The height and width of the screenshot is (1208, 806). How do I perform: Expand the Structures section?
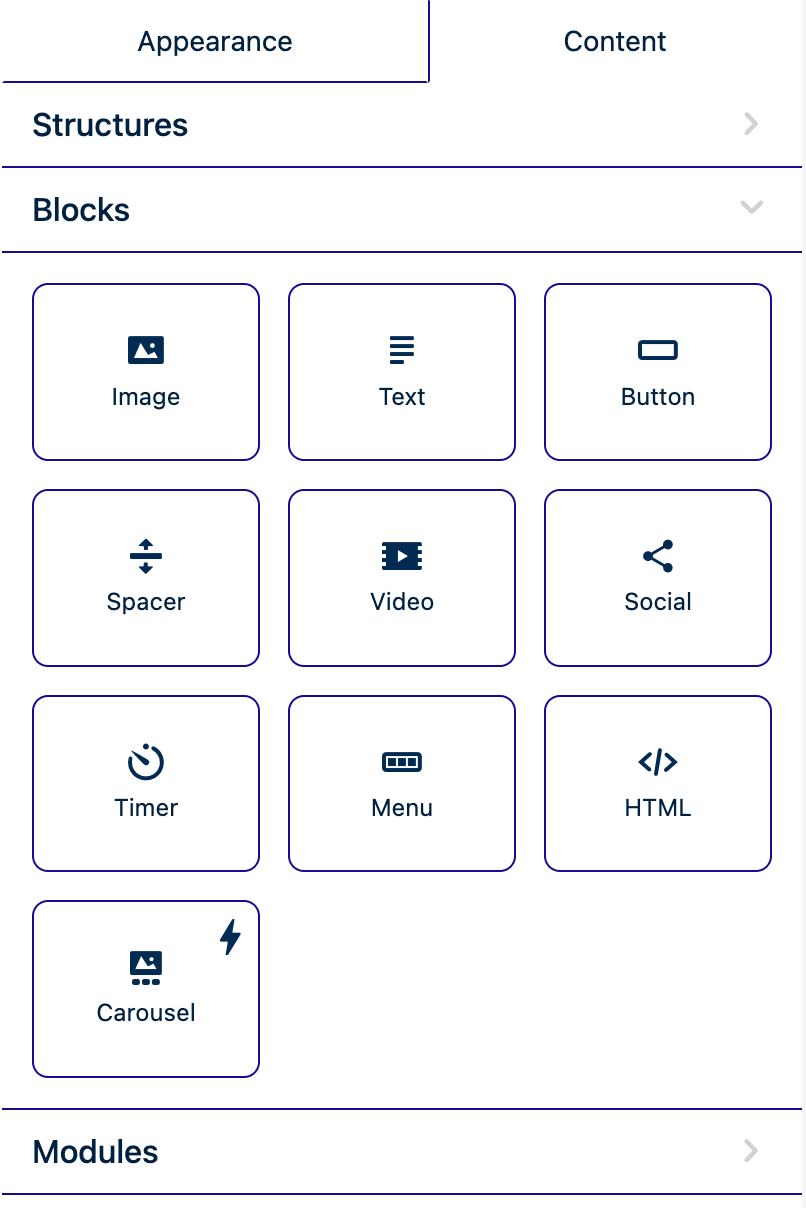[400, 125]
